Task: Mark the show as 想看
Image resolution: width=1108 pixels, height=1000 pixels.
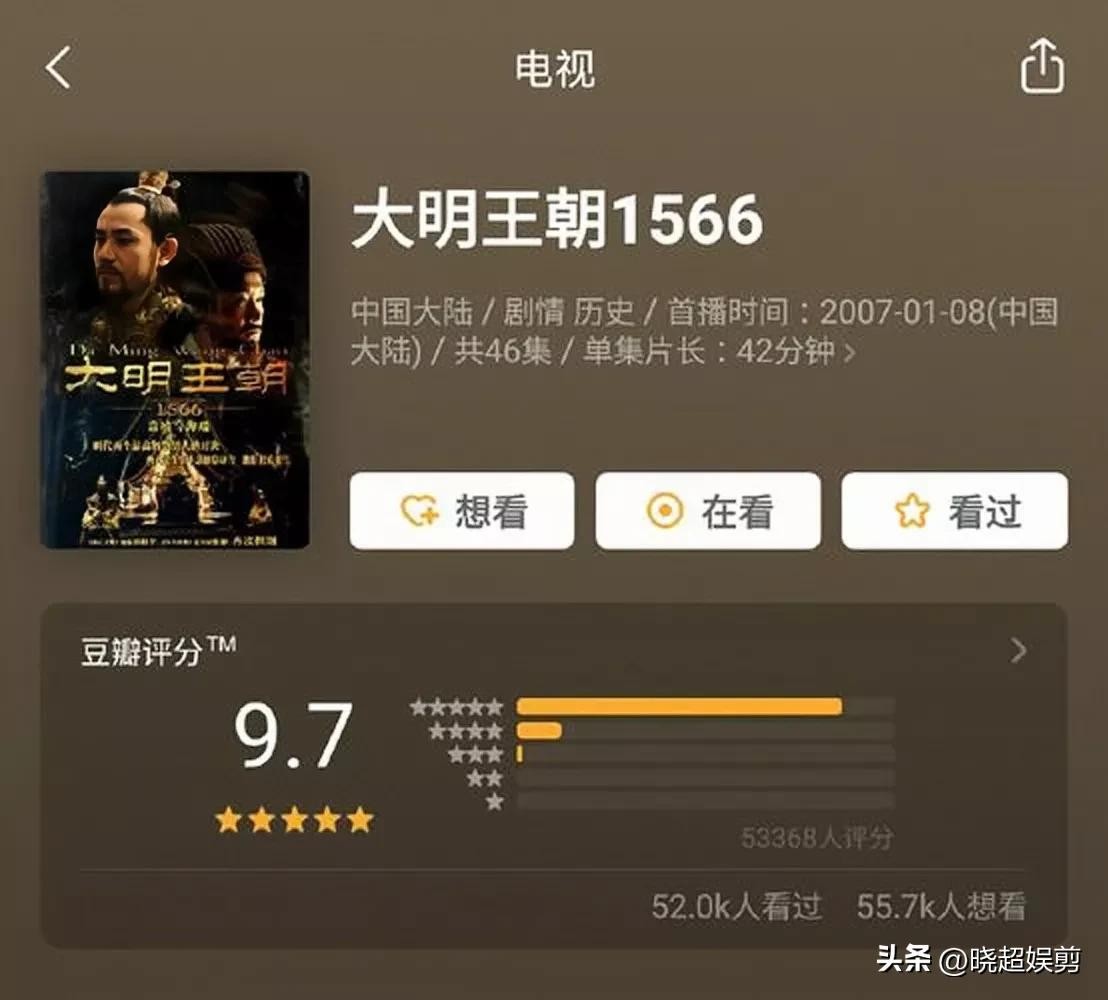Action: pyautogui.click(x=462, y=511)
